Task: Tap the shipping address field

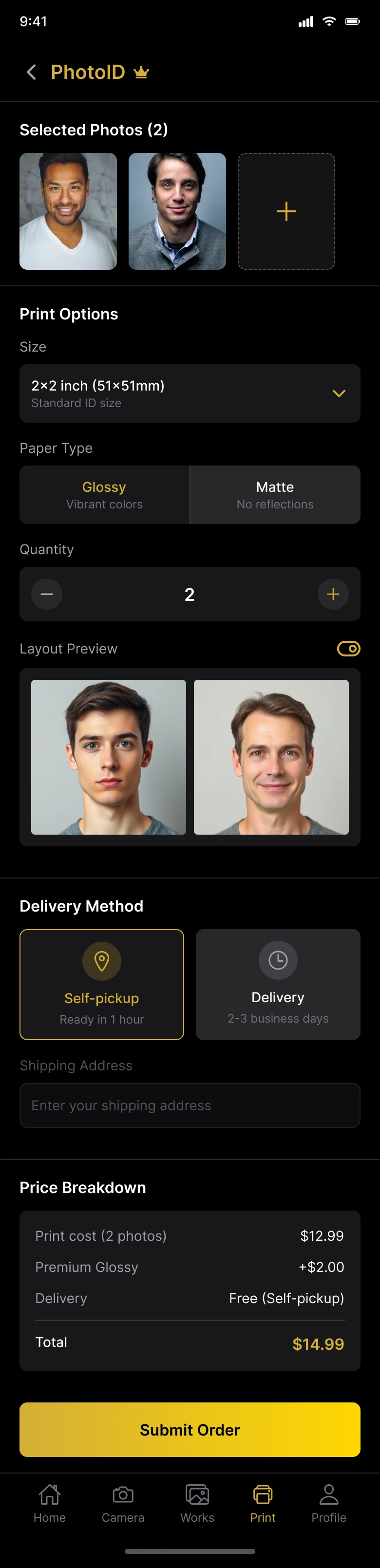Action: coord(190,1105)
